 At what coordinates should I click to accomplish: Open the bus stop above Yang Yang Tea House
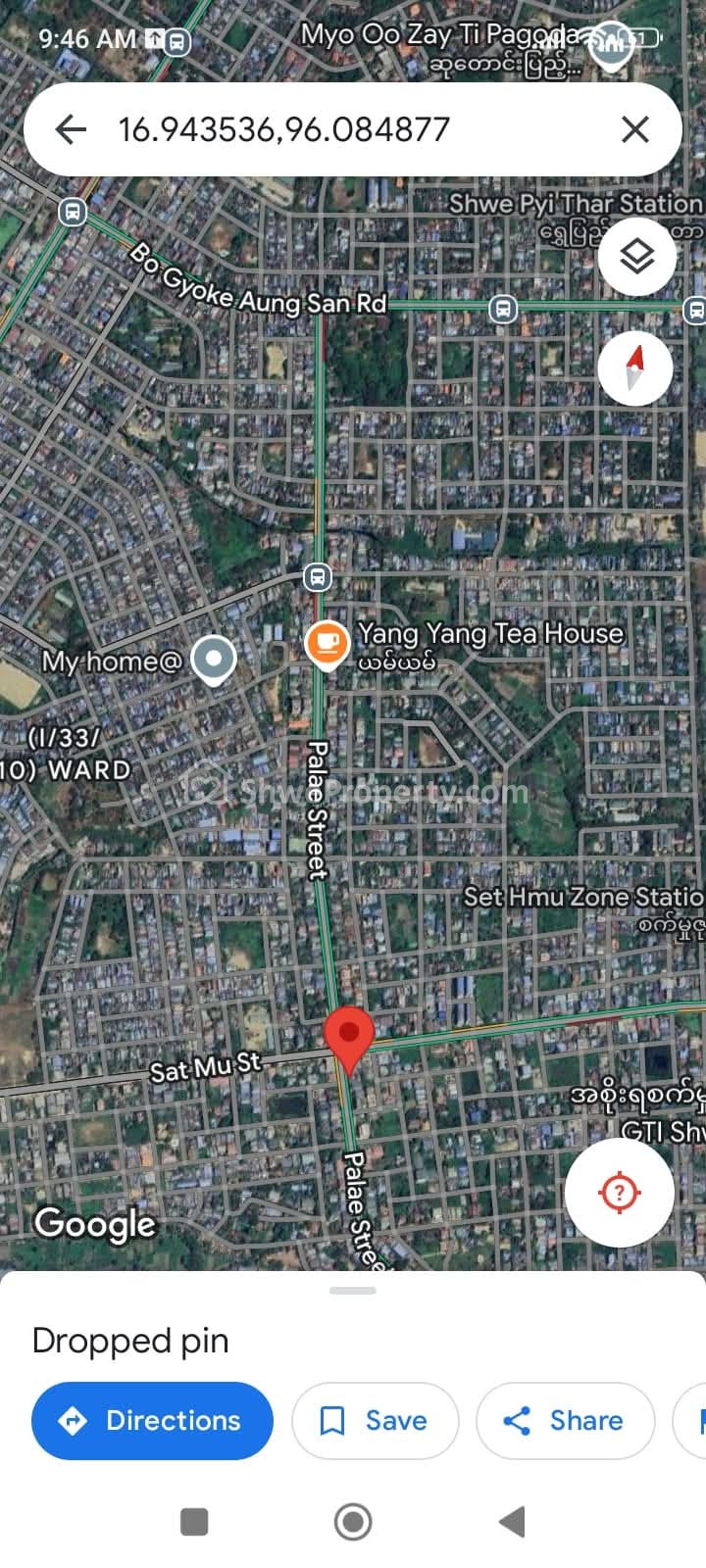(317, 577)
